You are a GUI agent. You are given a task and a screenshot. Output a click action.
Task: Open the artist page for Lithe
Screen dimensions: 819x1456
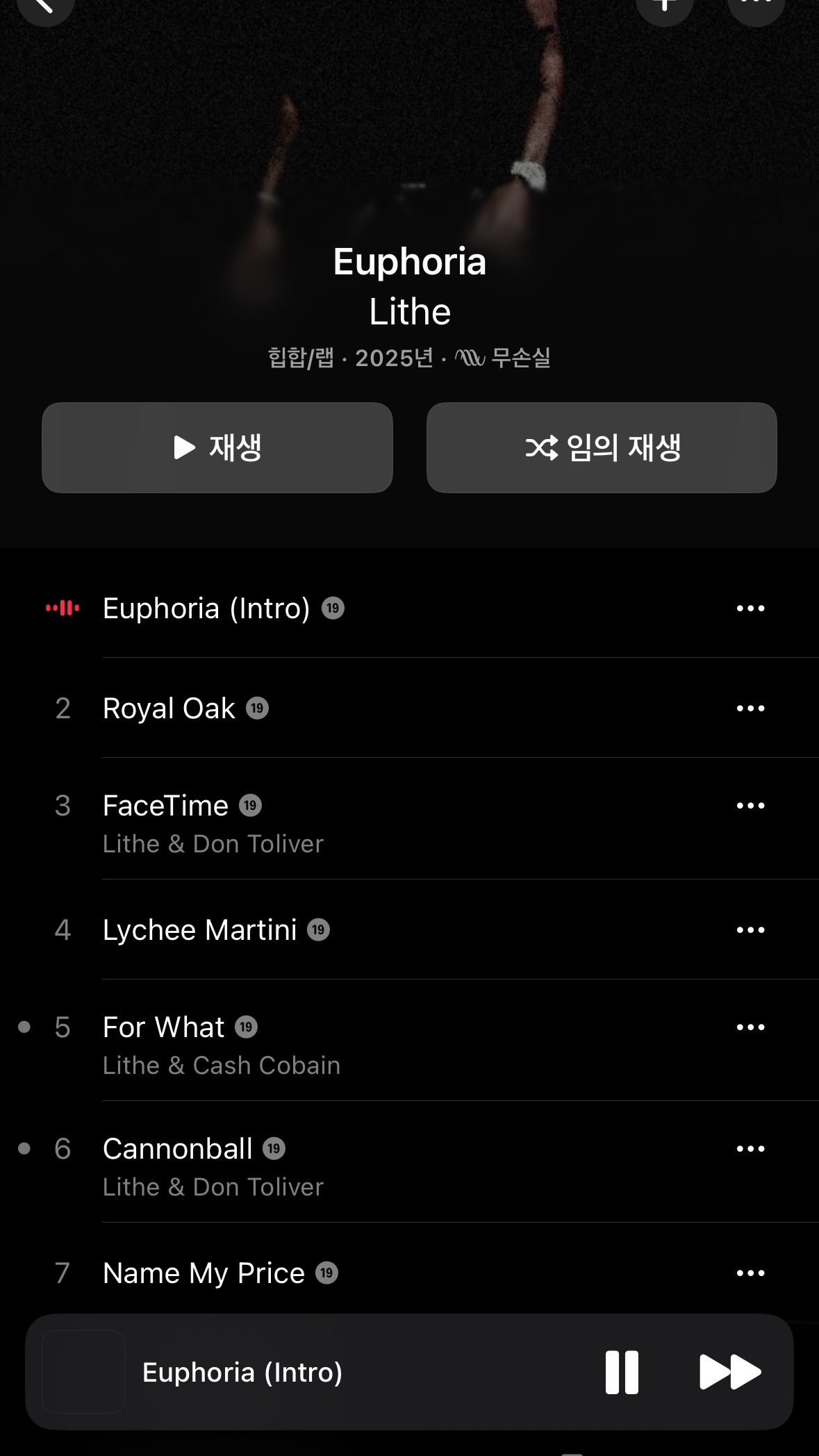pyautogui.click(x=410, y=312)
